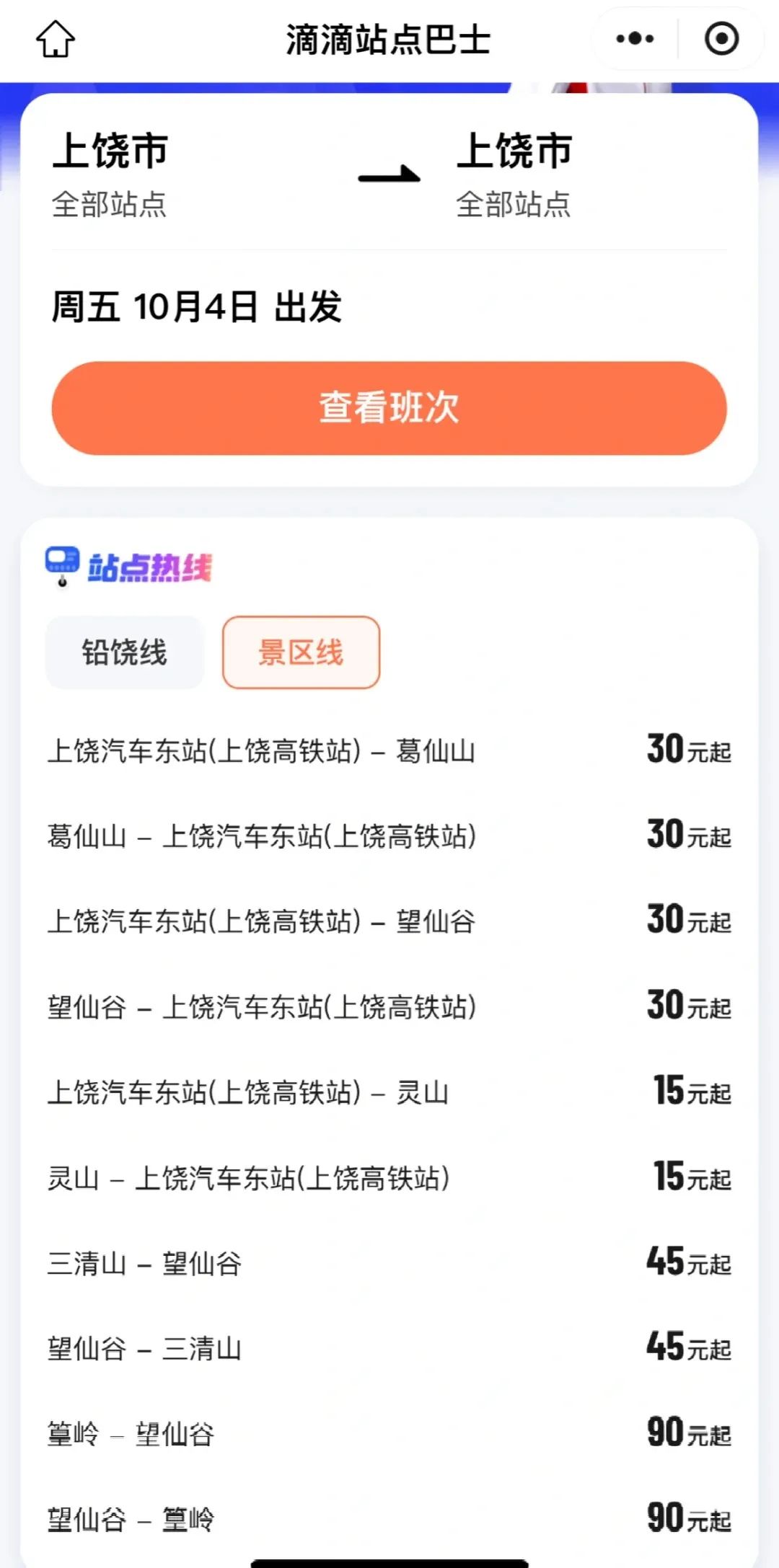Change the departure date 周五 10月4日
This screenshot has height=1568, width=779.
pos(196,306)
